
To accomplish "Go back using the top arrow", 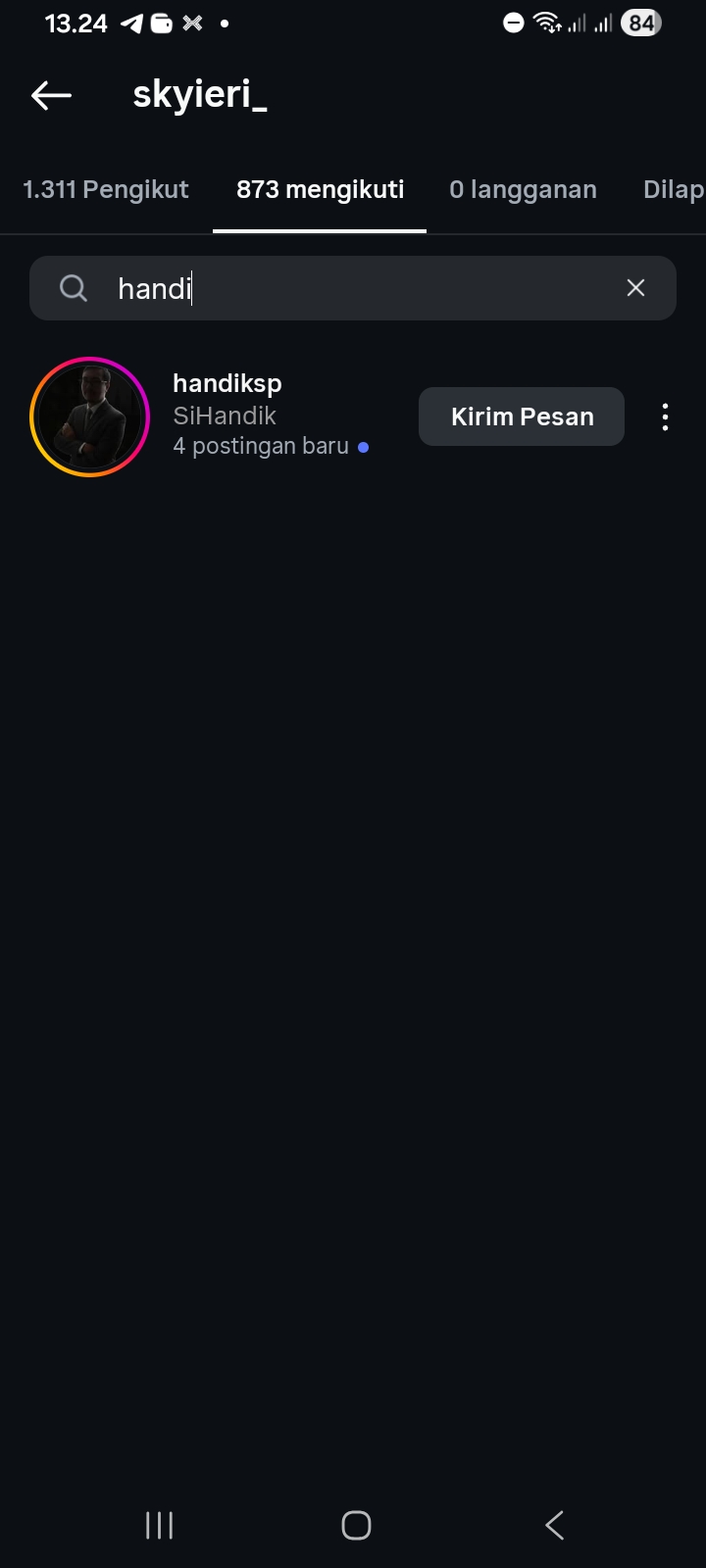I will click(51, 95).
